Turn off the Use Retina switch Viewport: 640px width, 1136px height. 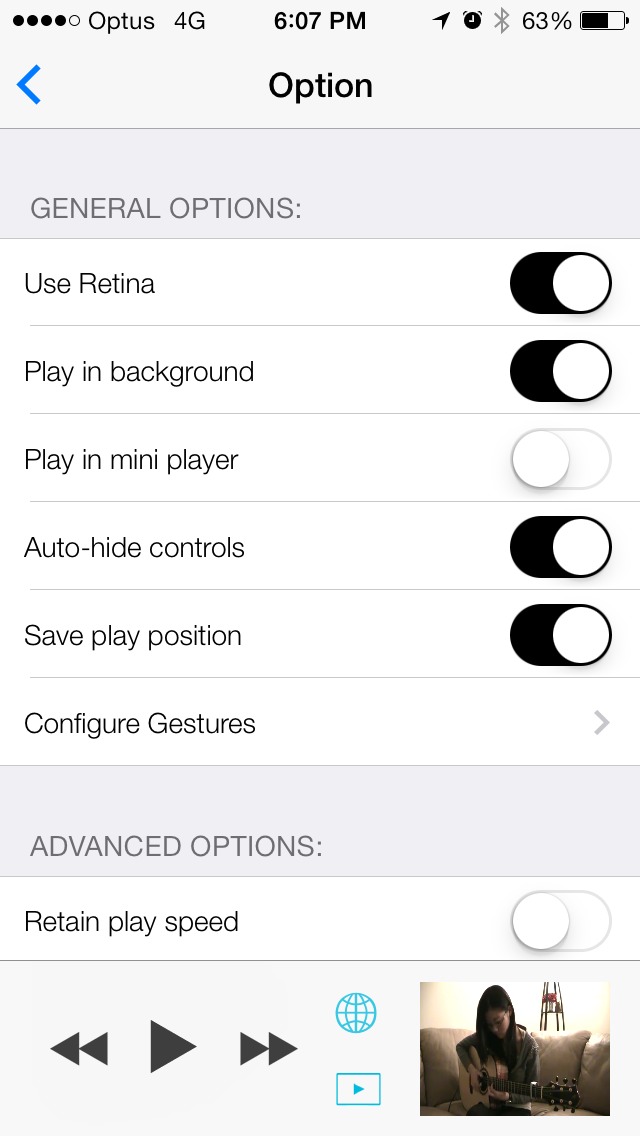point(560,284)
